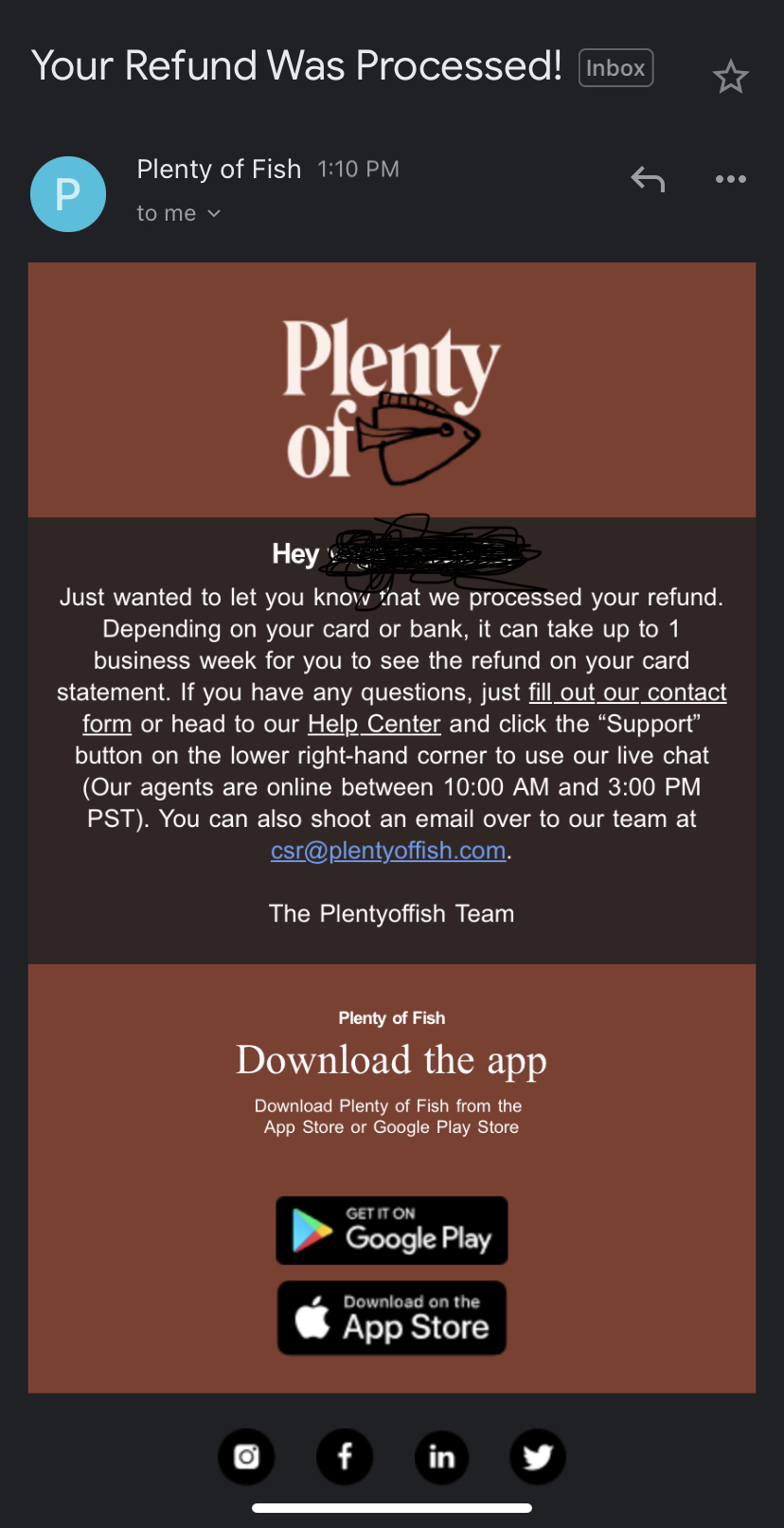Screen dimensions: 784x1528
Task: Tap the csr@plentyoffish.com email address
Action: pyautogui.click(x=388, y=851)
